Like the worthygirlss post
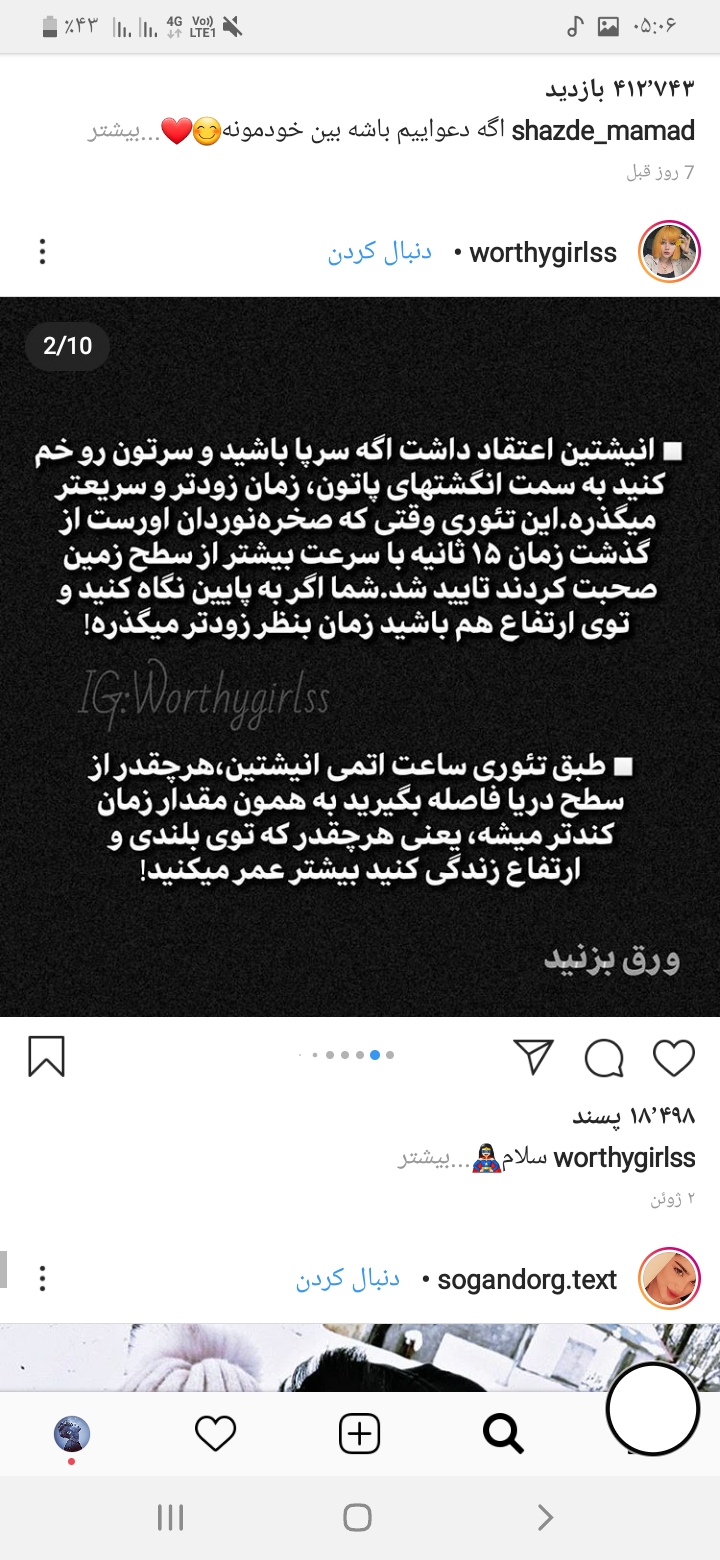720x1560 pixels. [x=674, y=1057]
